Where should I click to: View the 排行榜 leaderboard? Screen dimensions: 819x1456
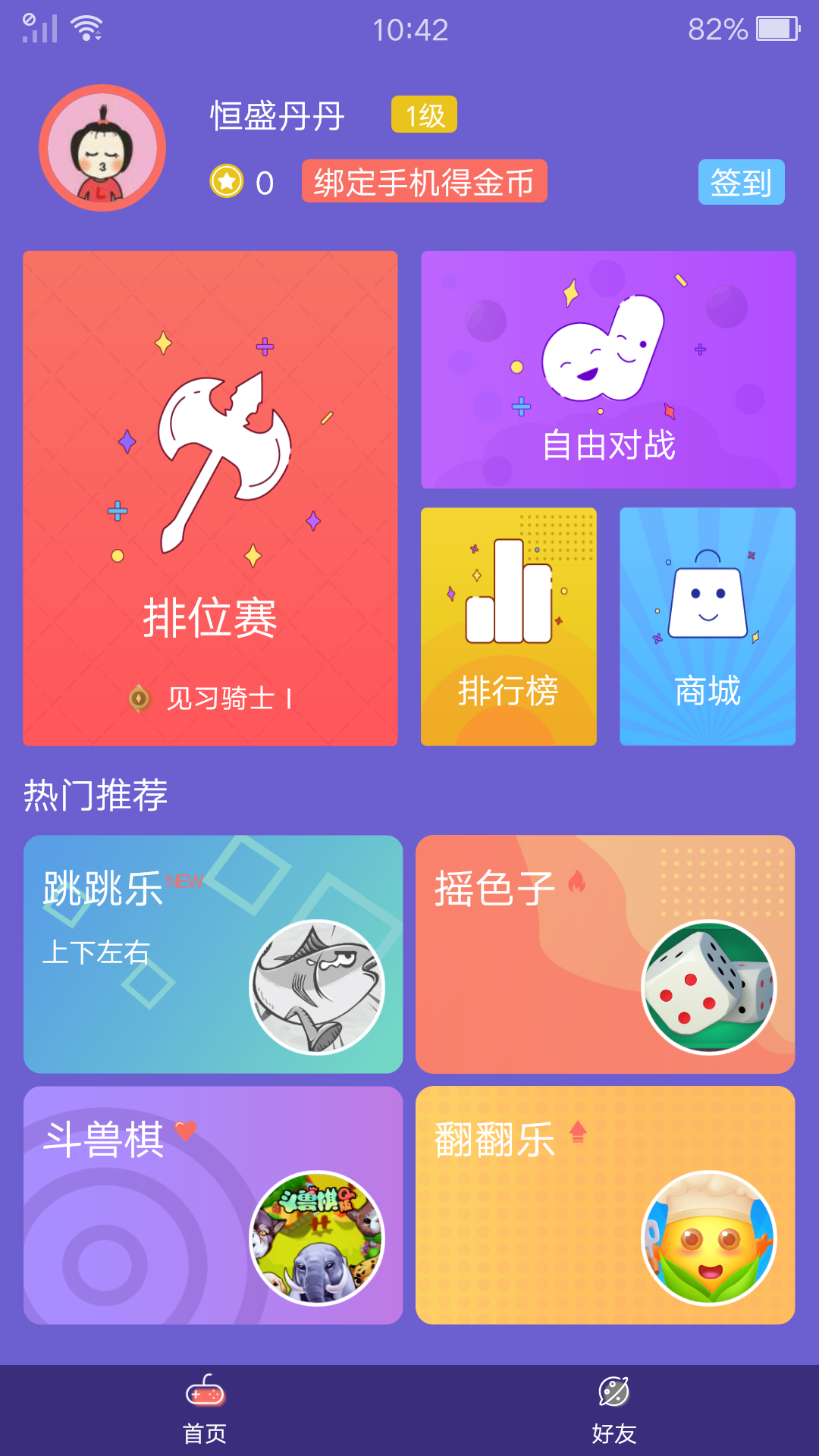click(508, 626)
